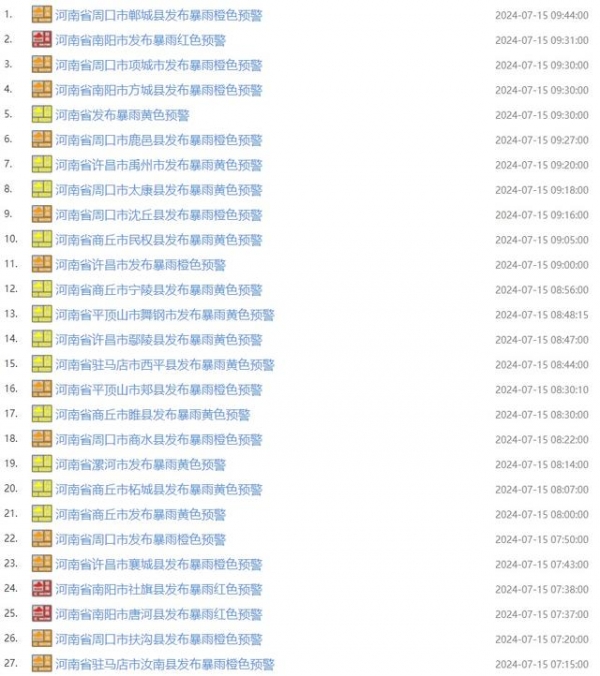Screen dimensions: 600x676
Task: Open the 平顶山市郏县 orange warning
Action: coord(158,390)
